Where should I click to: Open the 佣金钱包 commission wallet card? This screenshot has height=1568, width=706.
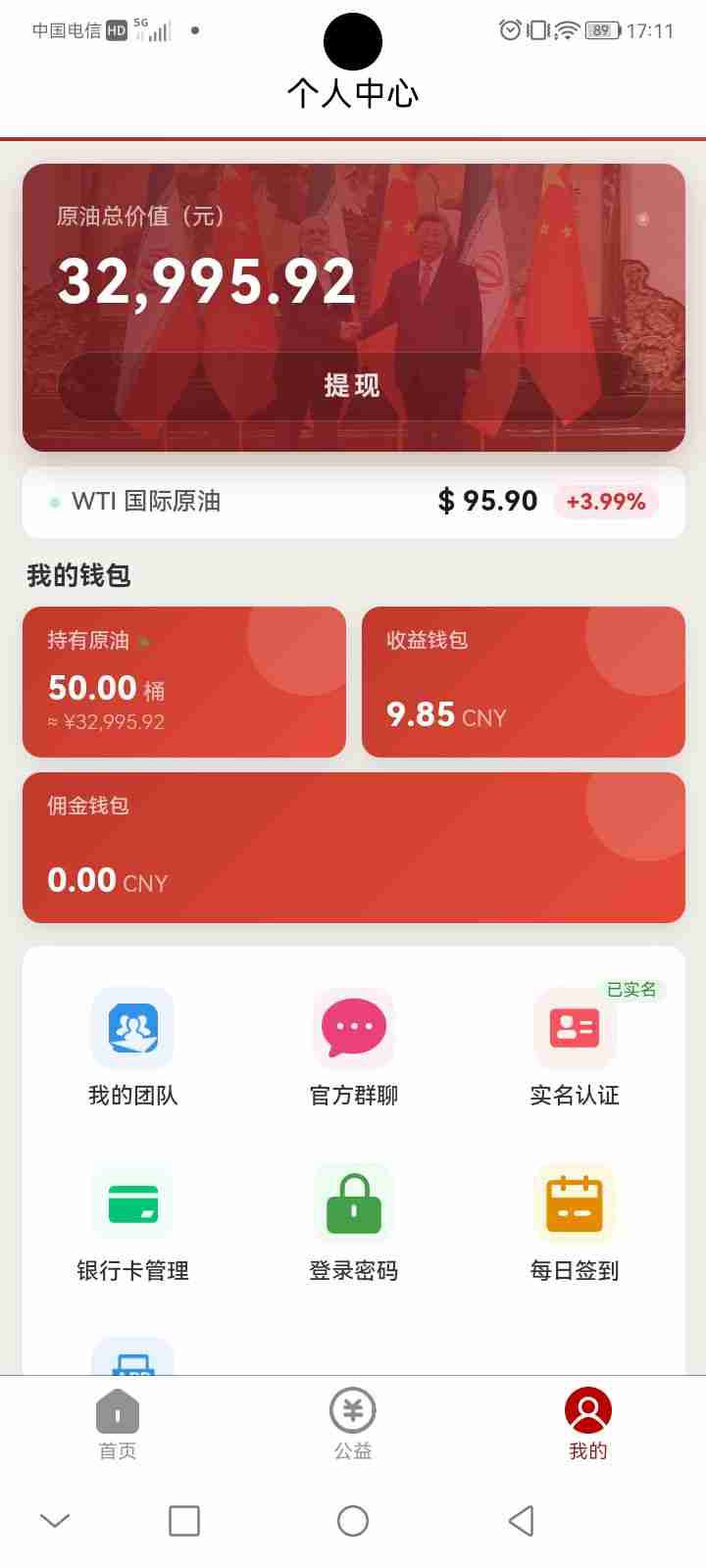click(353, 847)
